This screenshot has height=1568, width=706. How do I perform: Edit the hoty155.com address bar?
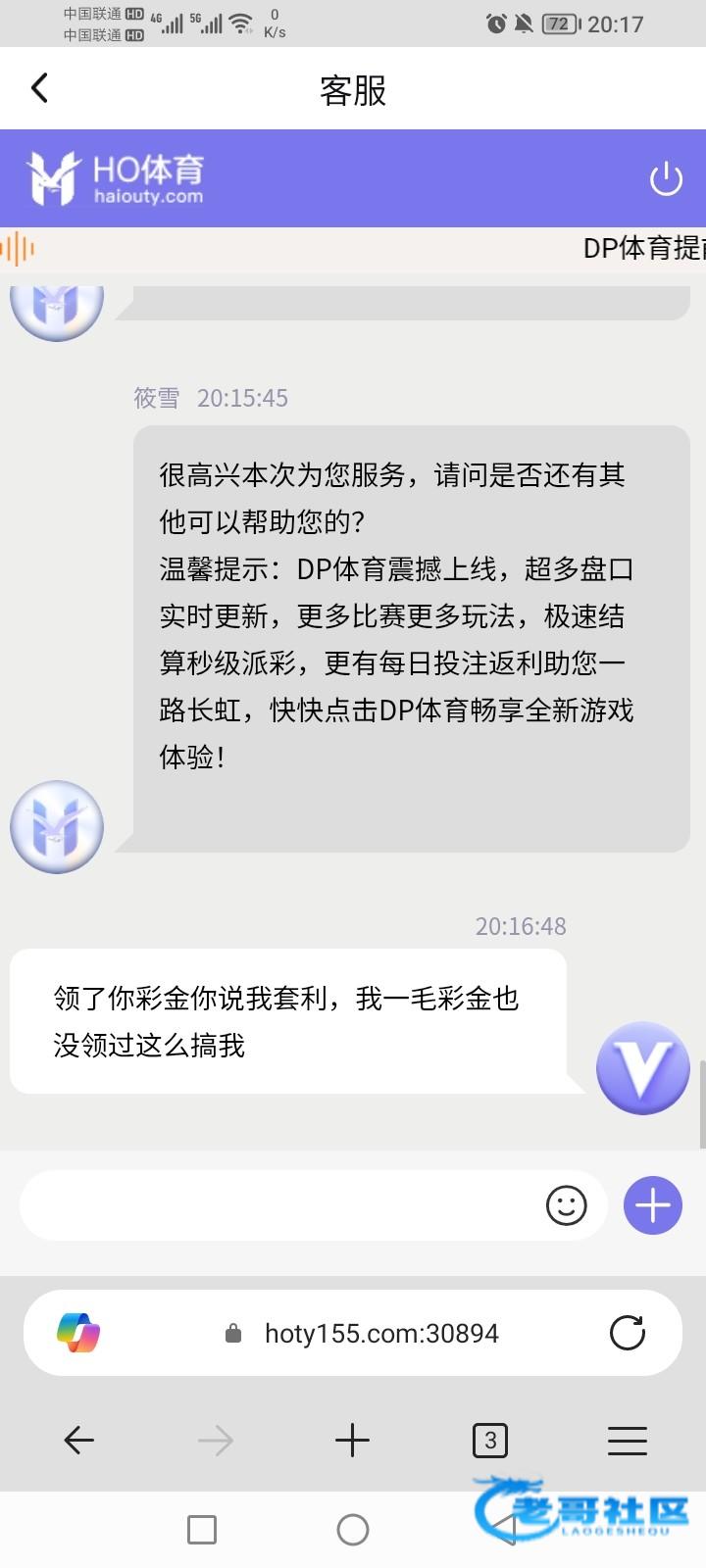point(381,1333)
